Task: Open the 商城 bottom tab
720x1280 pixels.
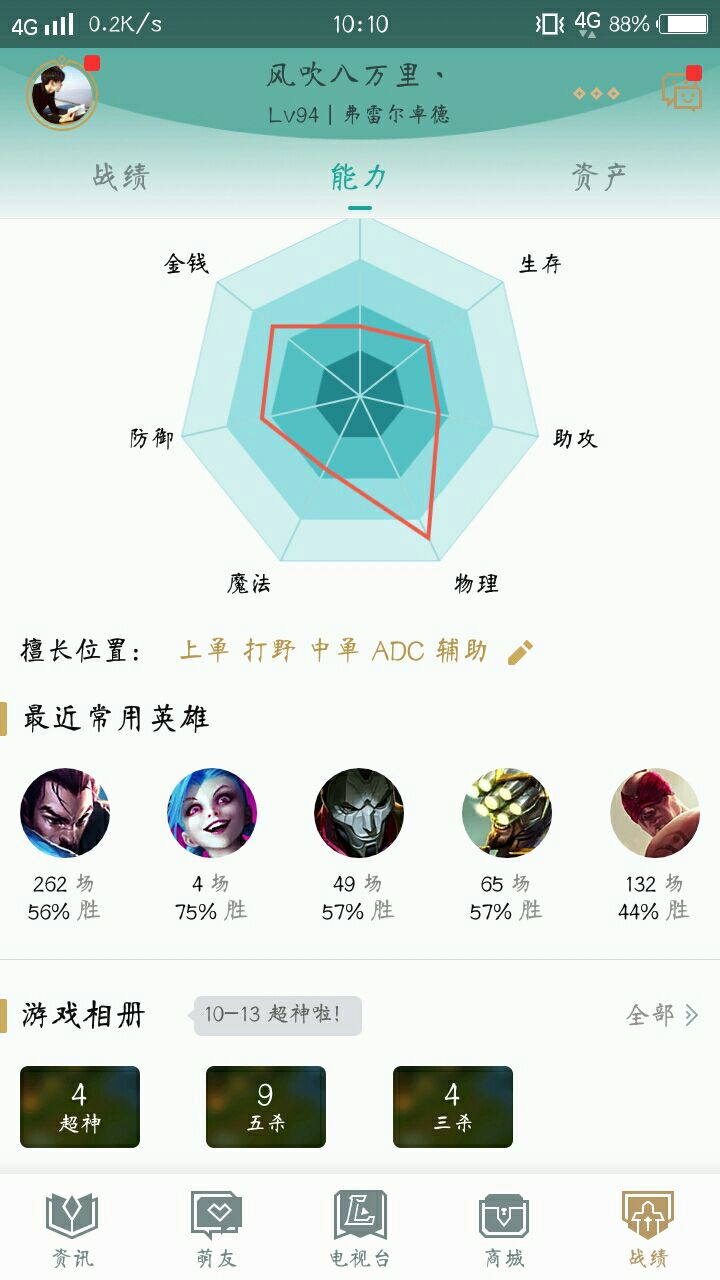Action: tap(504, 1229)
